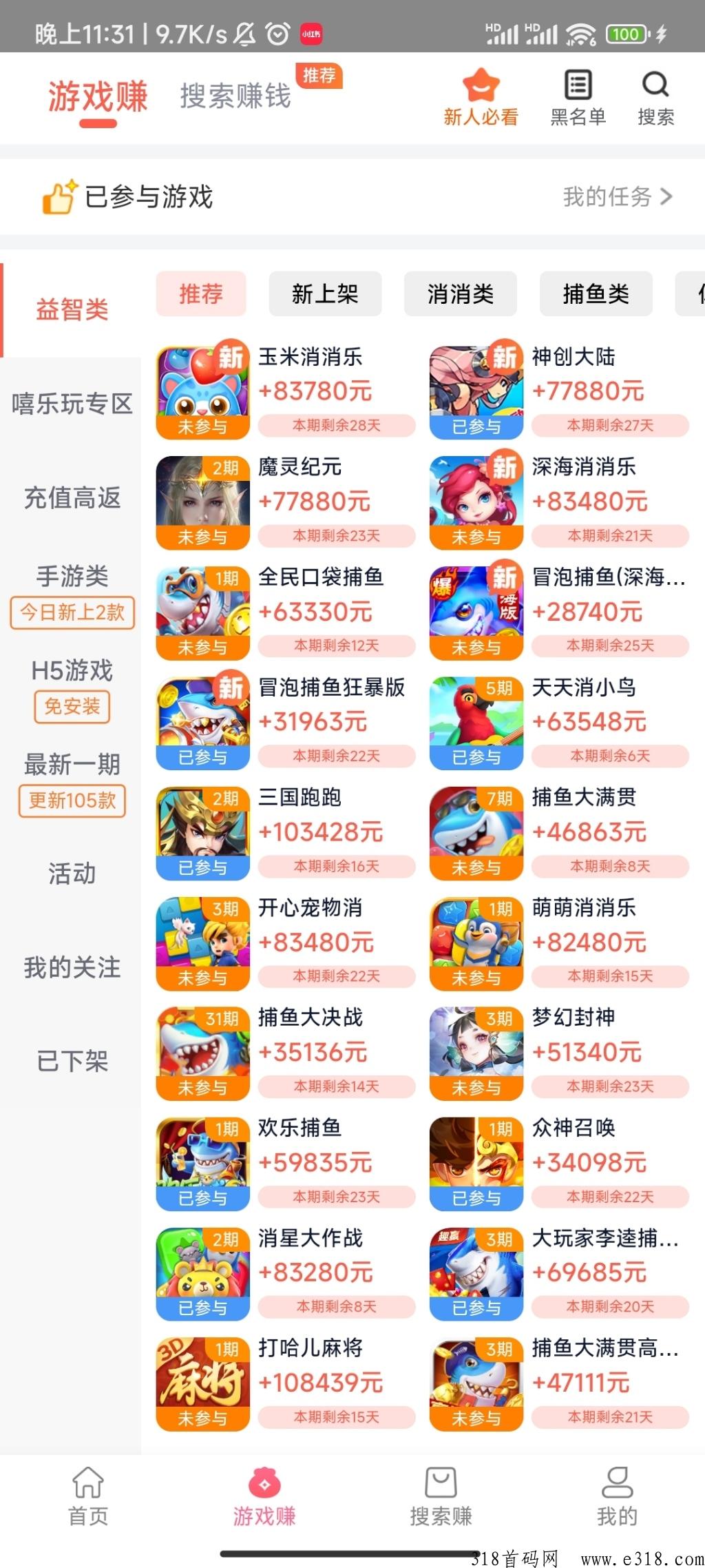Choose 手游类 in the side menu
The image size is (705, 1568).
click(72, 577)
